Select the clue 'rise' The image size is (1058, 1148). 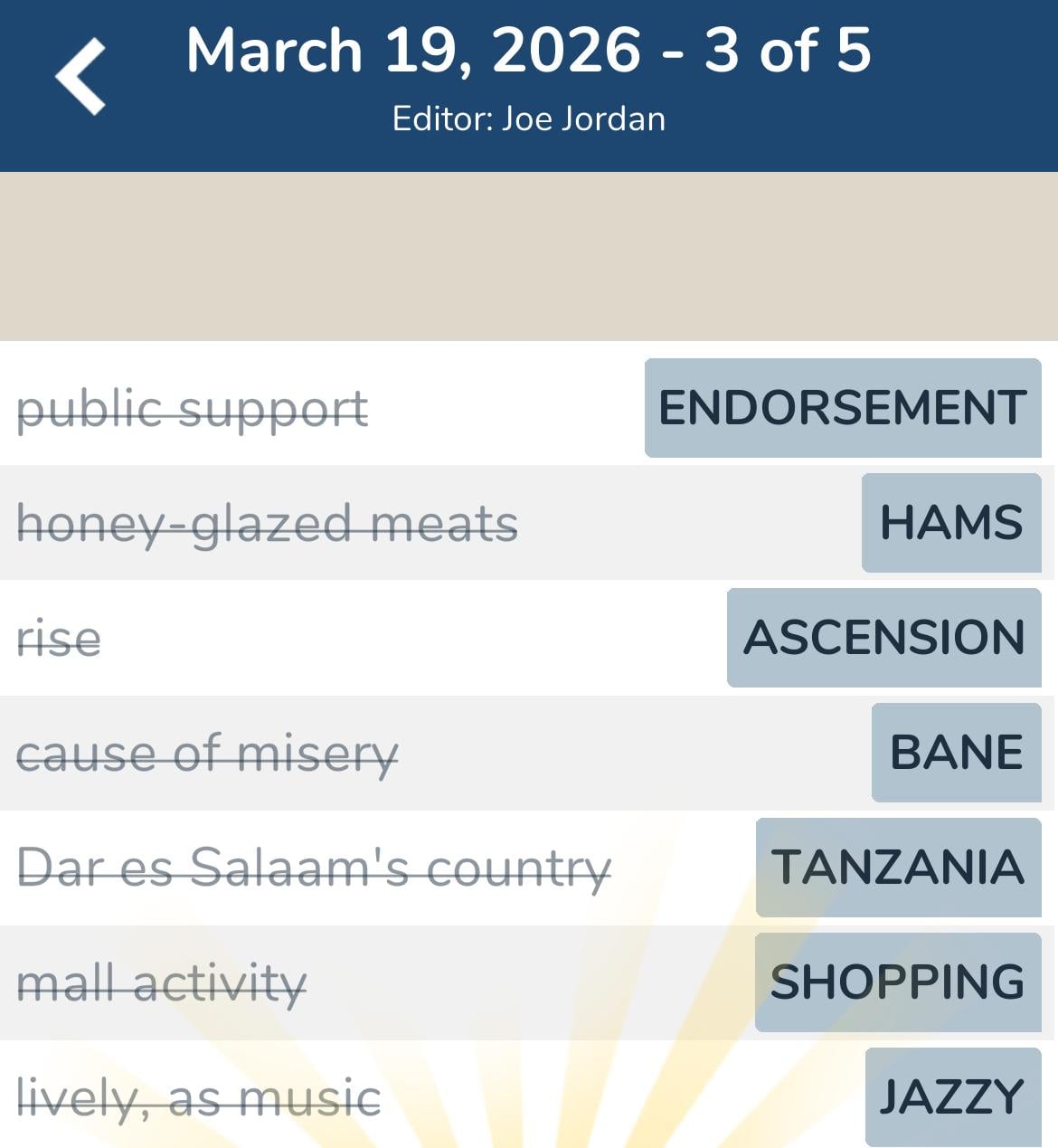(x=60, y=638)
